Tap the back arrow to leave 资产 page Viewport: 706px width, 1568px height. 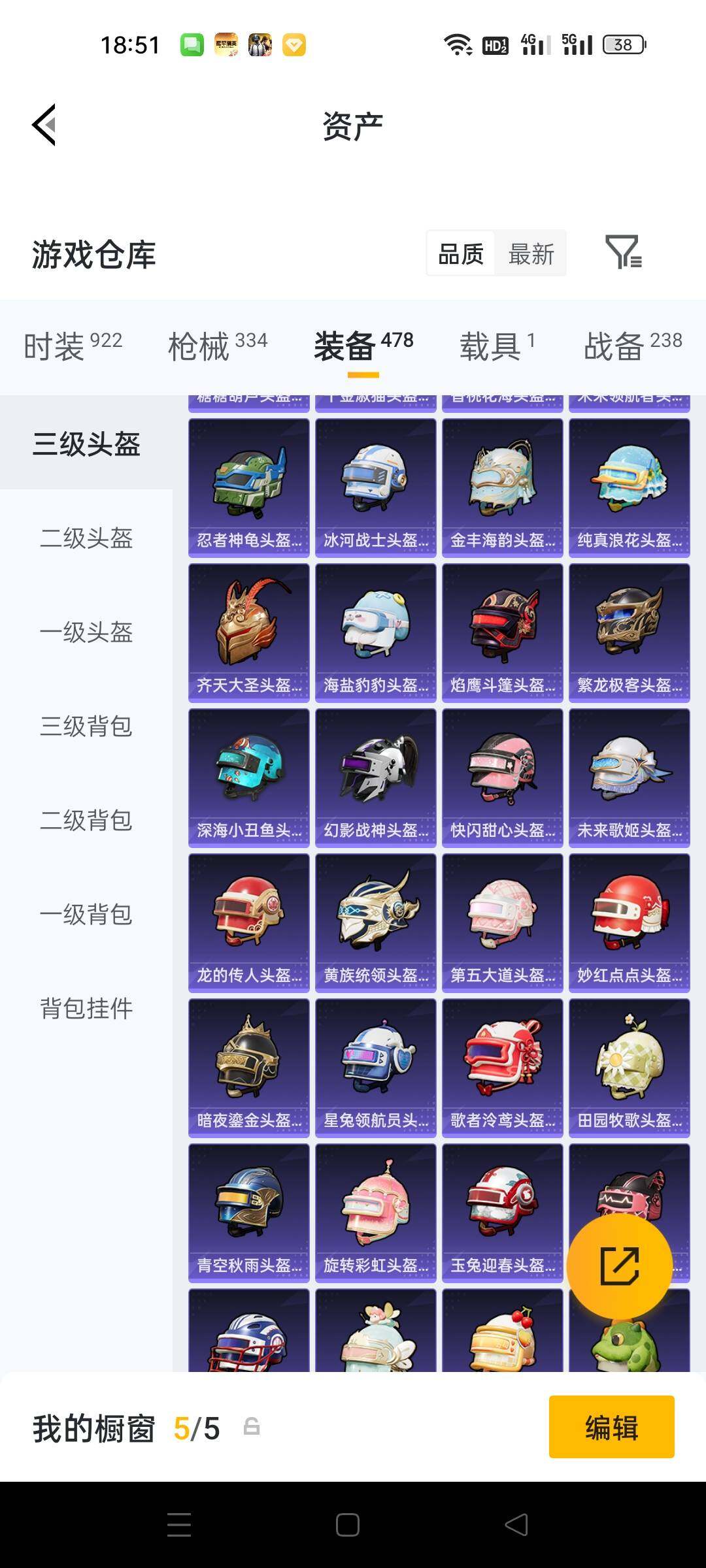click(43, 125)
